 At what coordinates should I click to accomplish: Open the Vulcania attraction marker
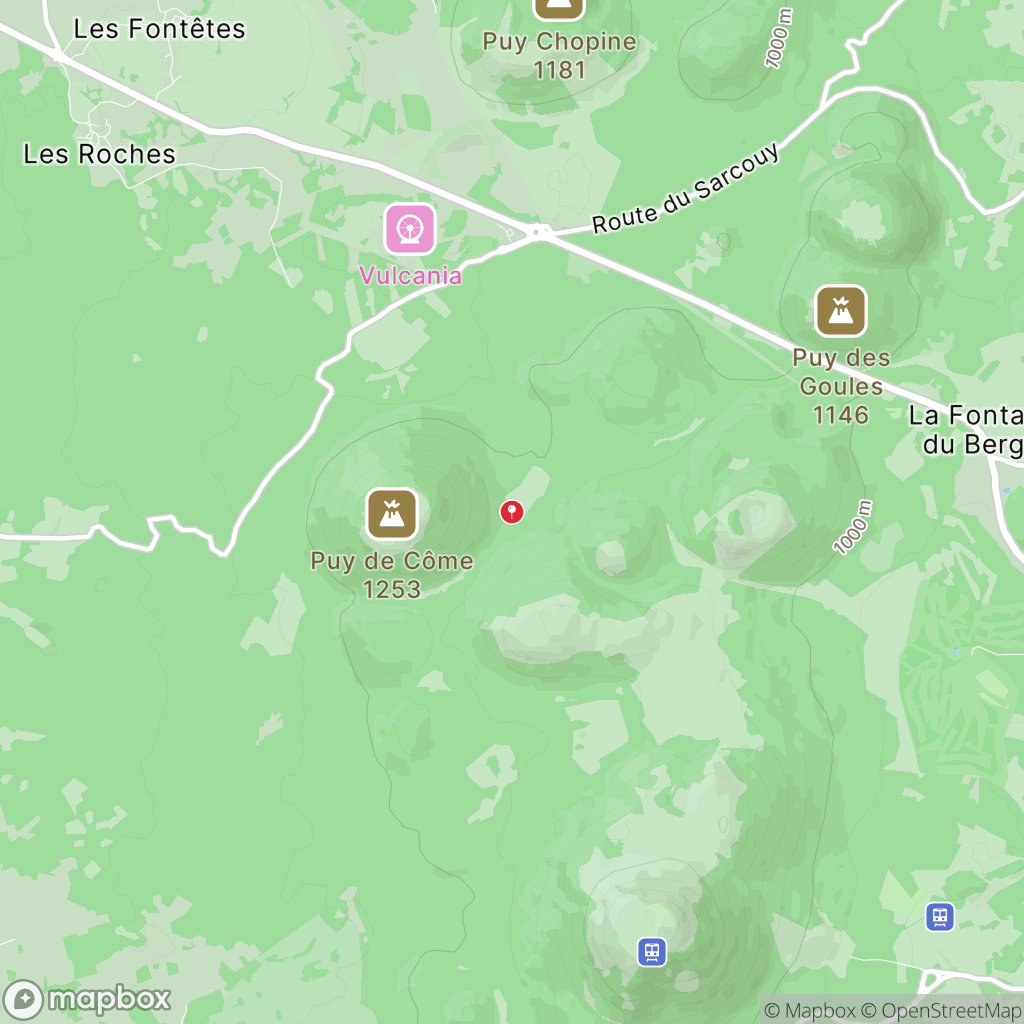pos(410,229)
